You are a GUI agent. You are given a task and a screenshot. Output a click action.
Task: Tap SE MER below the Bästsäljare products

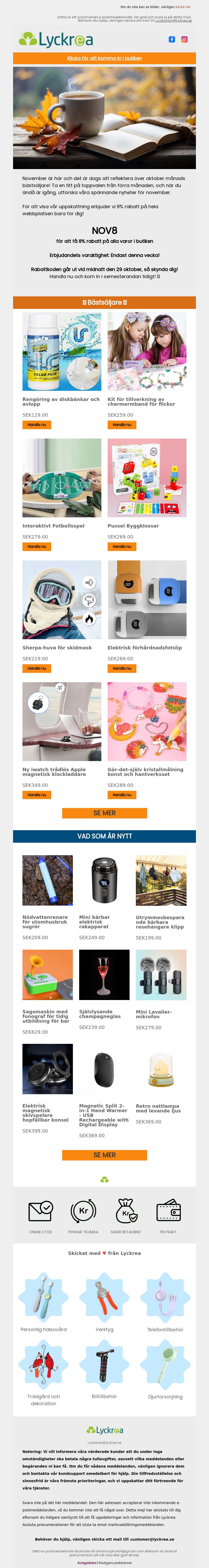(104, 813)
